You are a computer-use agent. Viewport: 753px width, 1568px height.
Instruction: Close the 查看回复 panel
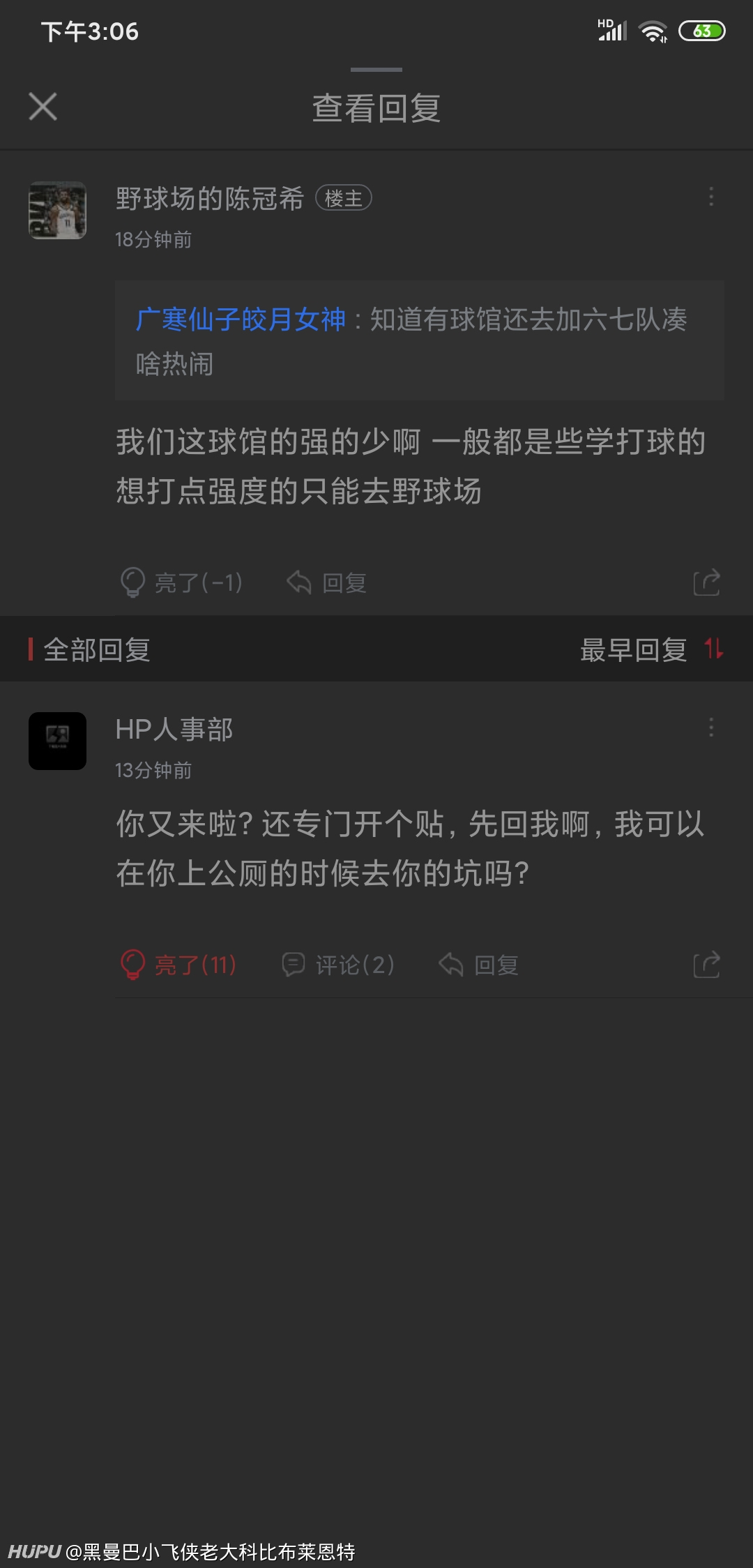click(x=43, y=107)
